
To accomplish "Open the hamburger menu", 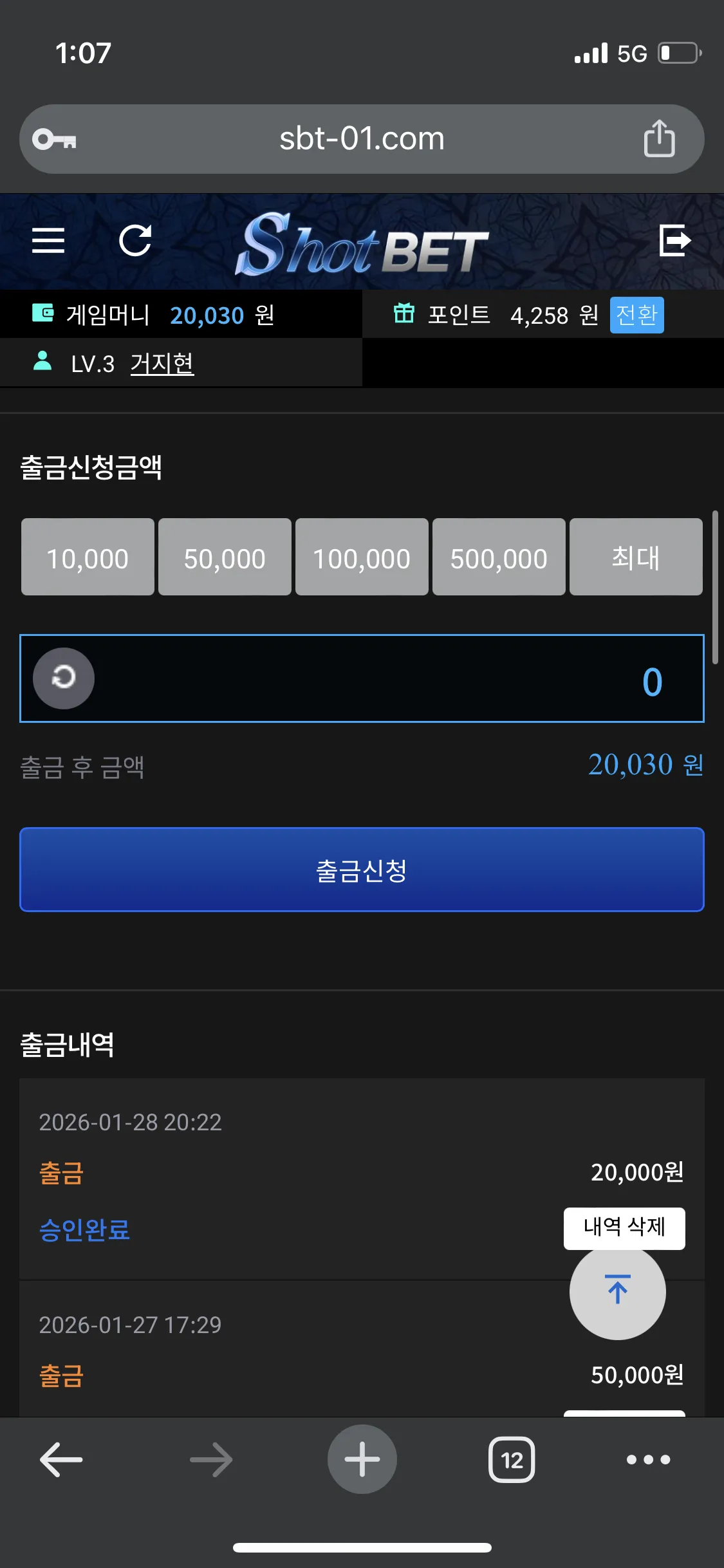I will pyautogui.click(x=48, y=241).
